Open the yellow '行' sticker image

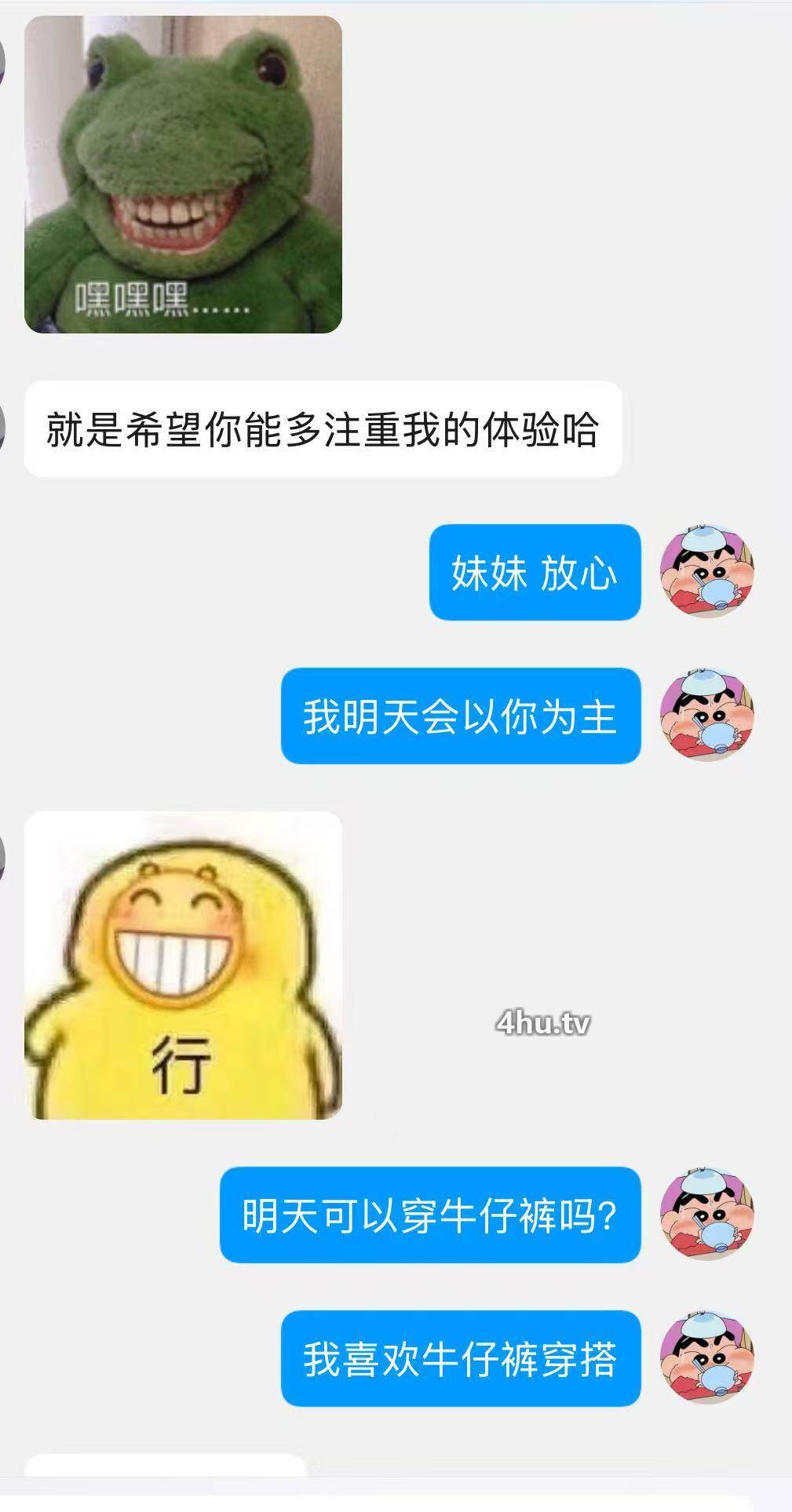click(x=183, y=965)
